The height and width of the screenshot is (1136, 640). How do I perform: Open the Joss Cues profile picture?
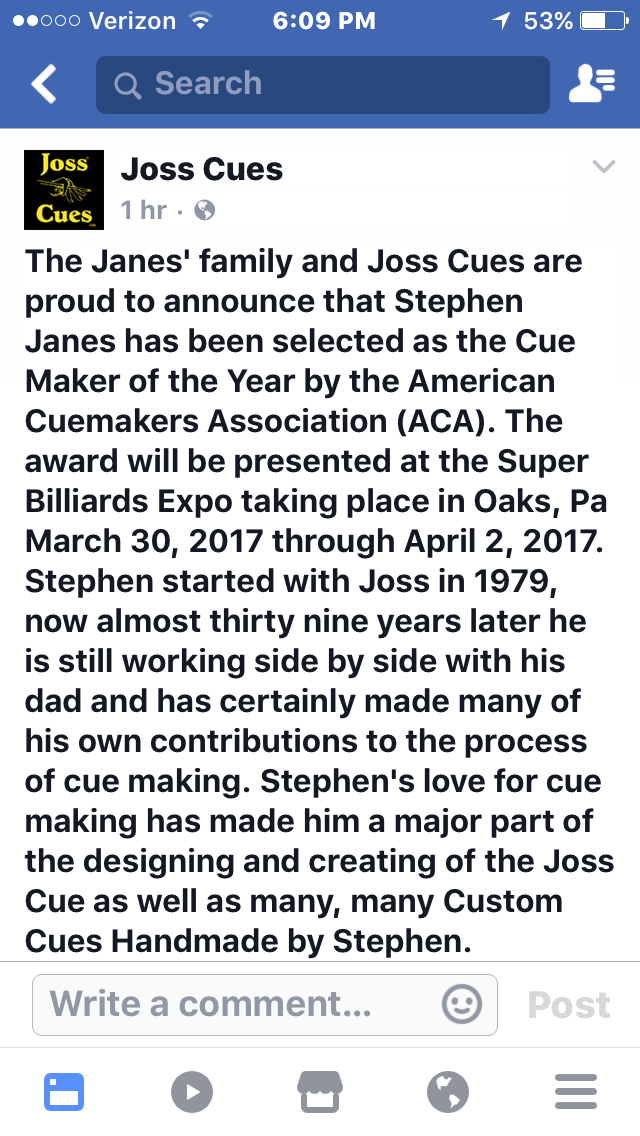click(63, 189)
